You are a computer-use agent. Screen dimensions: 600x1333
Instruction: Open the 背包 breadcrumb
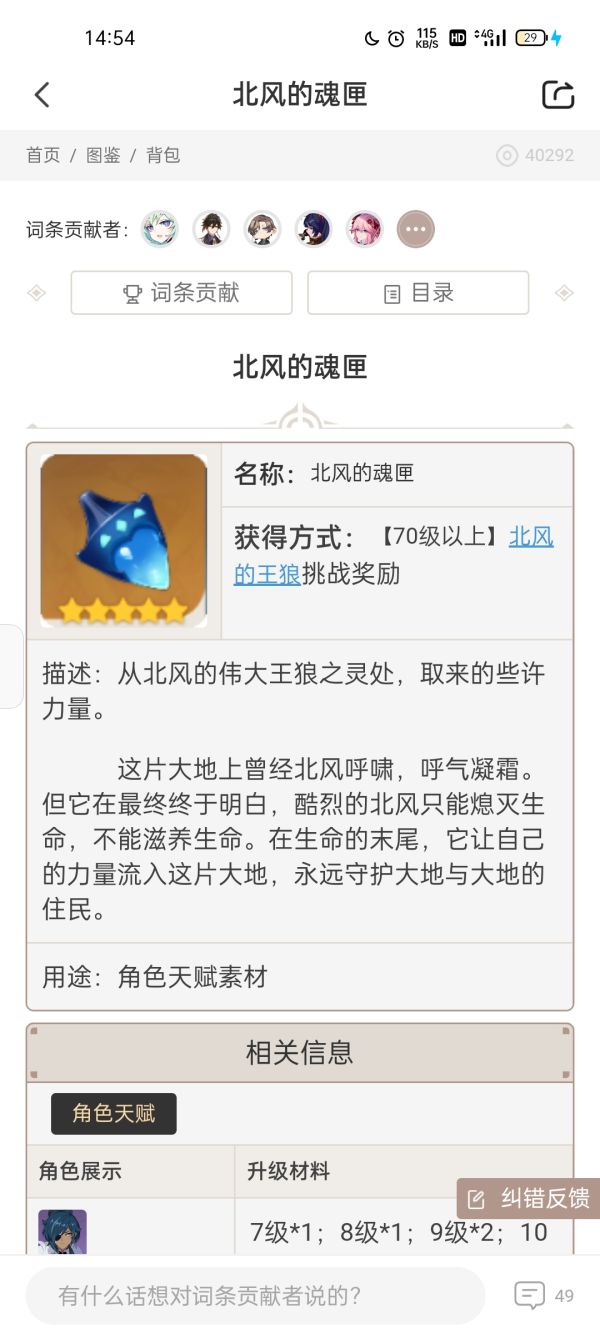click(163, 155)
